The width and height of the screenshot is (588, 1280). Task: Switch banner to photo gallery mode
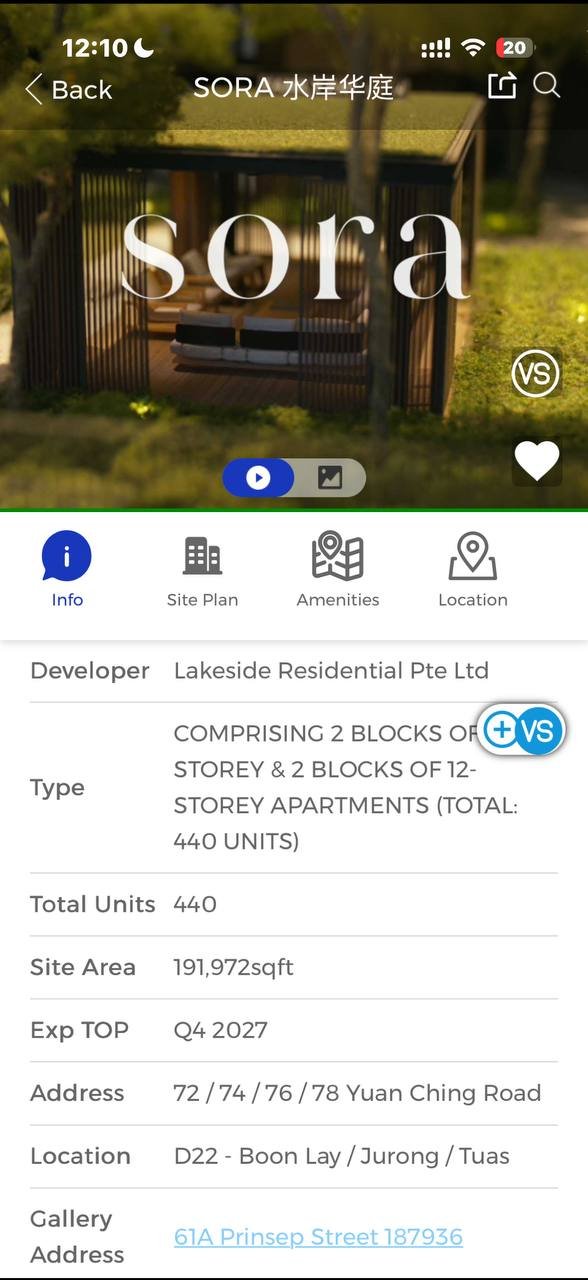(x=330, y=478)
